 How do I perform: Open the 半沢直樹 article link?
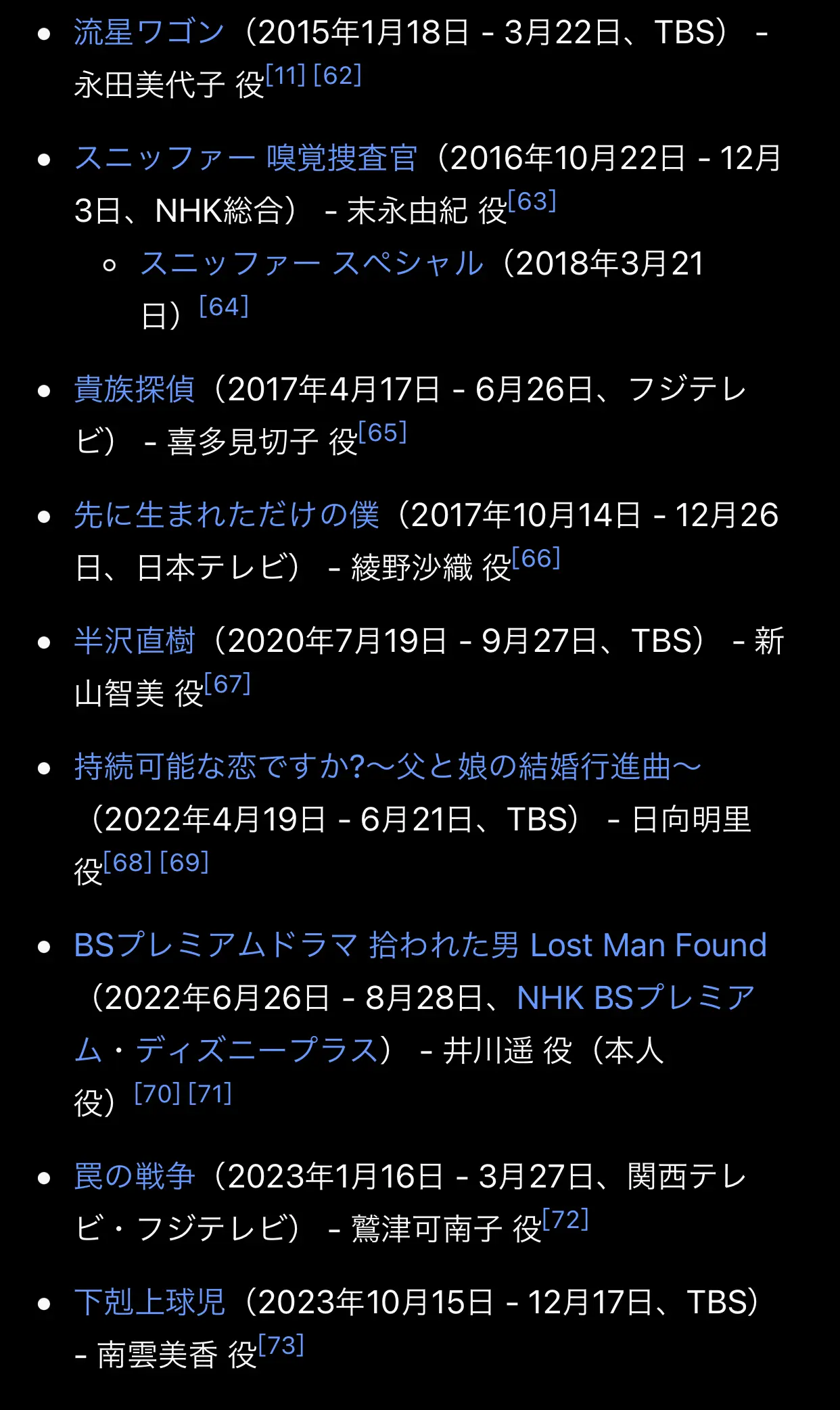coord(135,641)
